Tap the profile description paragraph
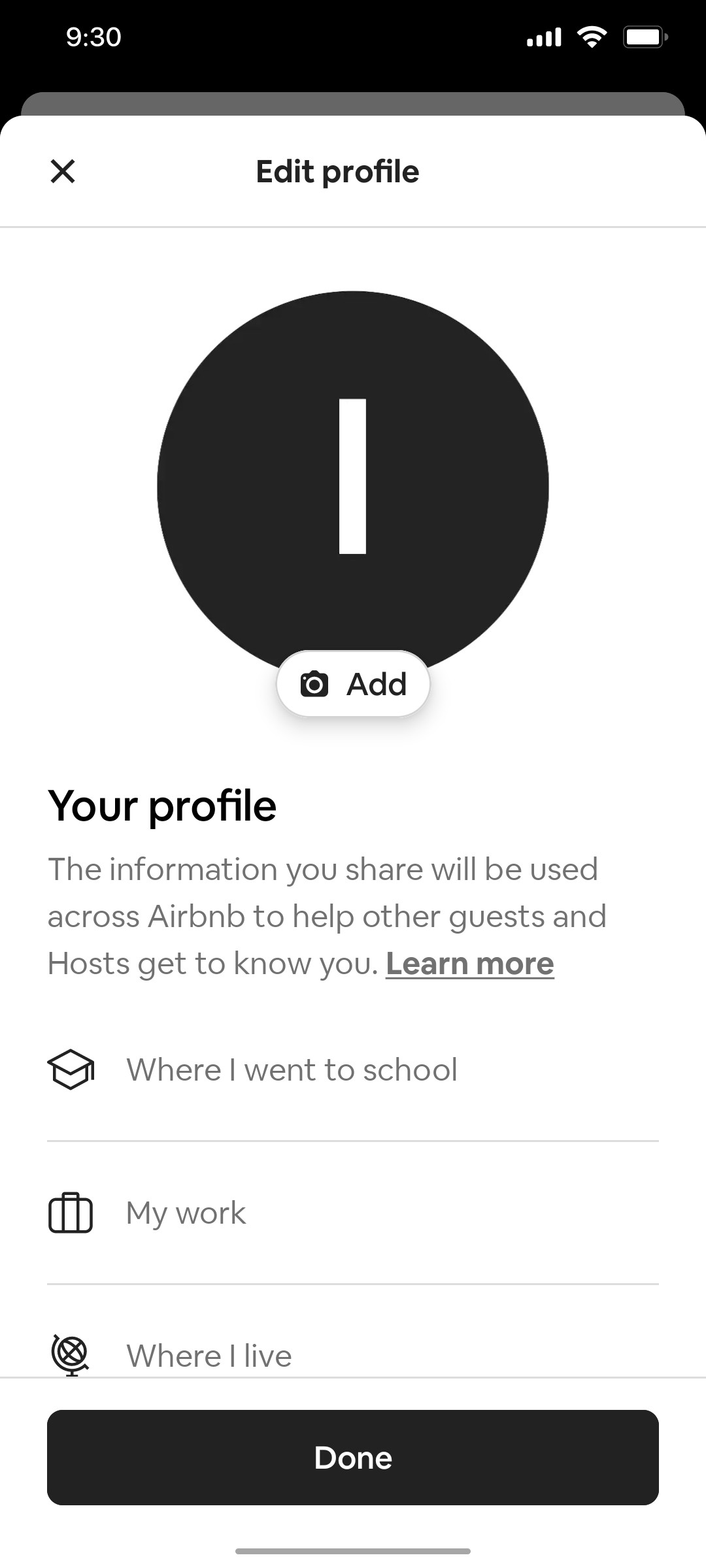The height and width of the screenshot is (1568, 706). tap(327, 915)
